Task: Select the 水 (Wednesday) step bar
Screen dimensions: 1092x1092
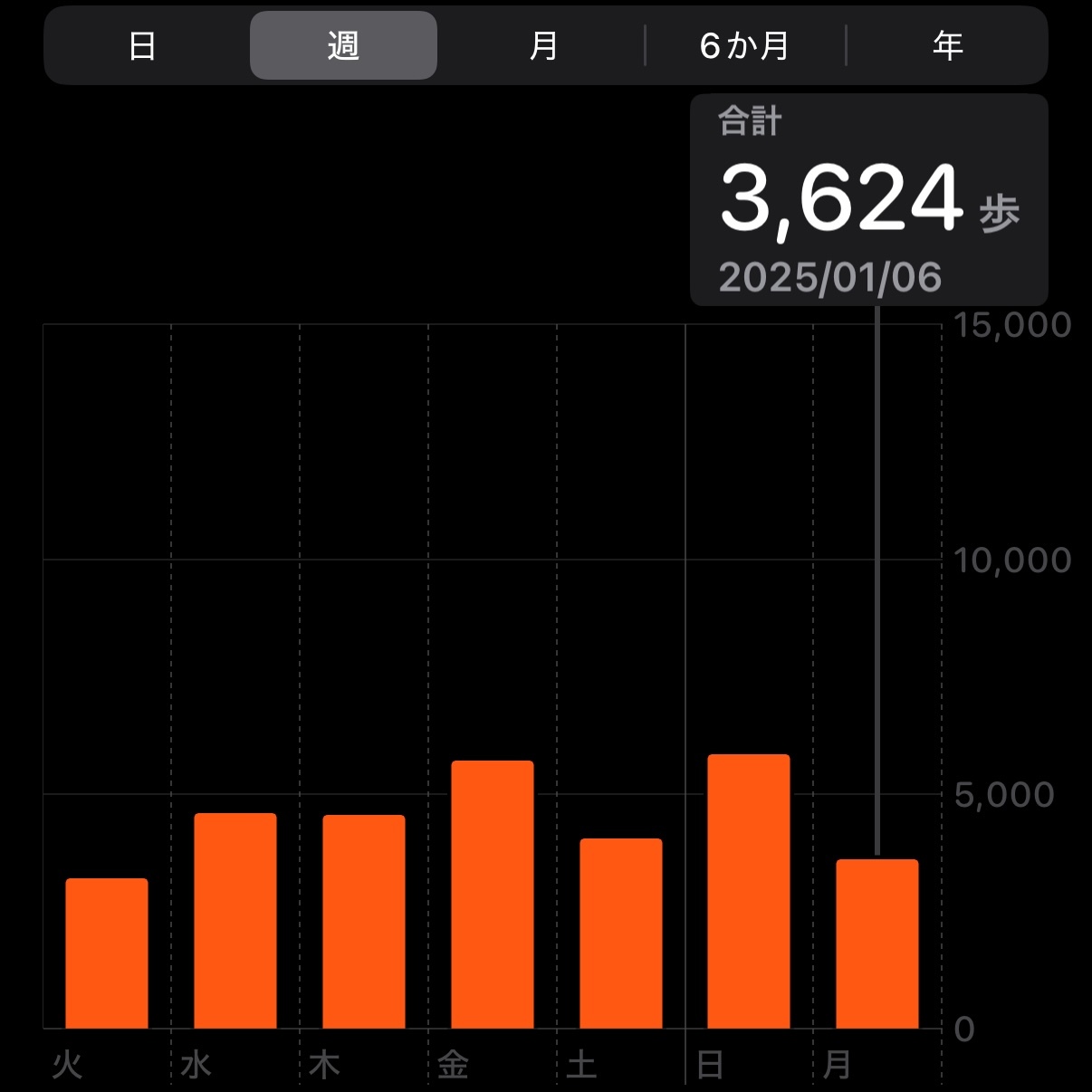Action: pos(235,920)
